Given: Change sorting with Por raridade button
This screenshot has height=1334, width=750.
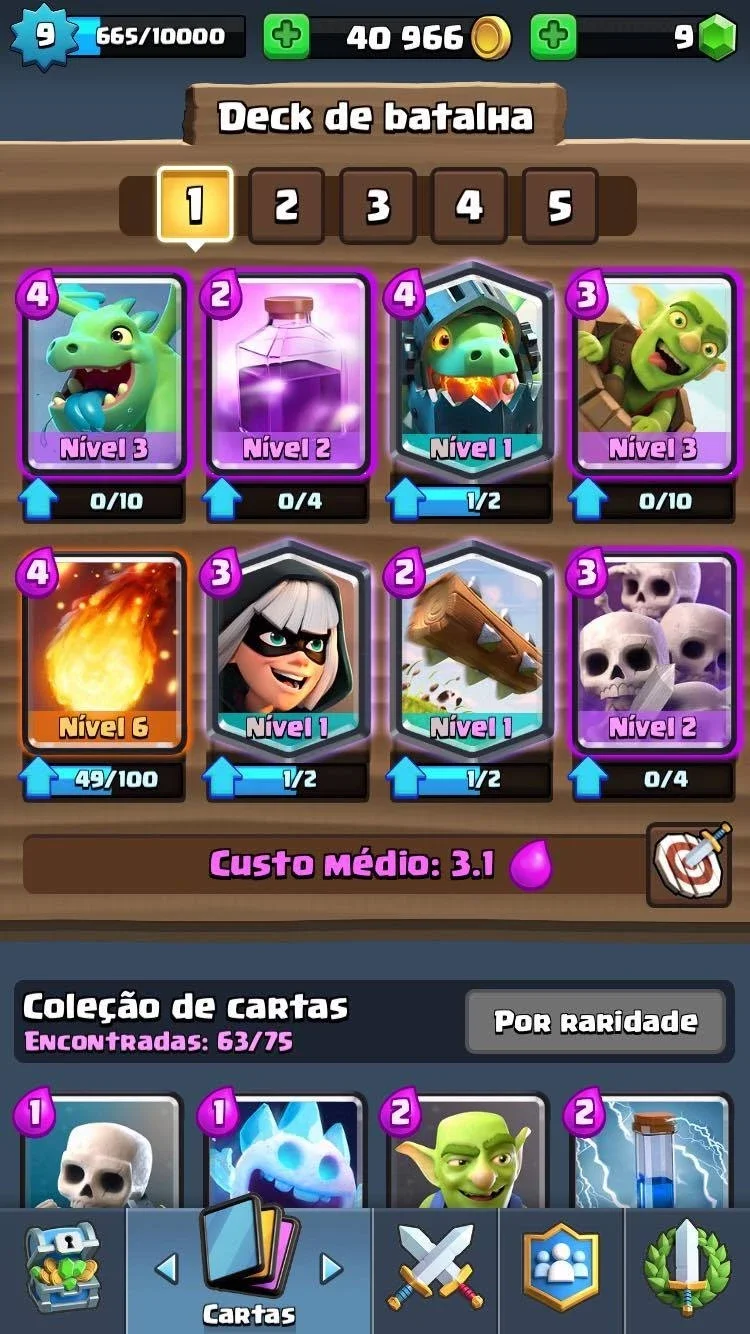Looking at the screenshot, I should [596, 1021].
